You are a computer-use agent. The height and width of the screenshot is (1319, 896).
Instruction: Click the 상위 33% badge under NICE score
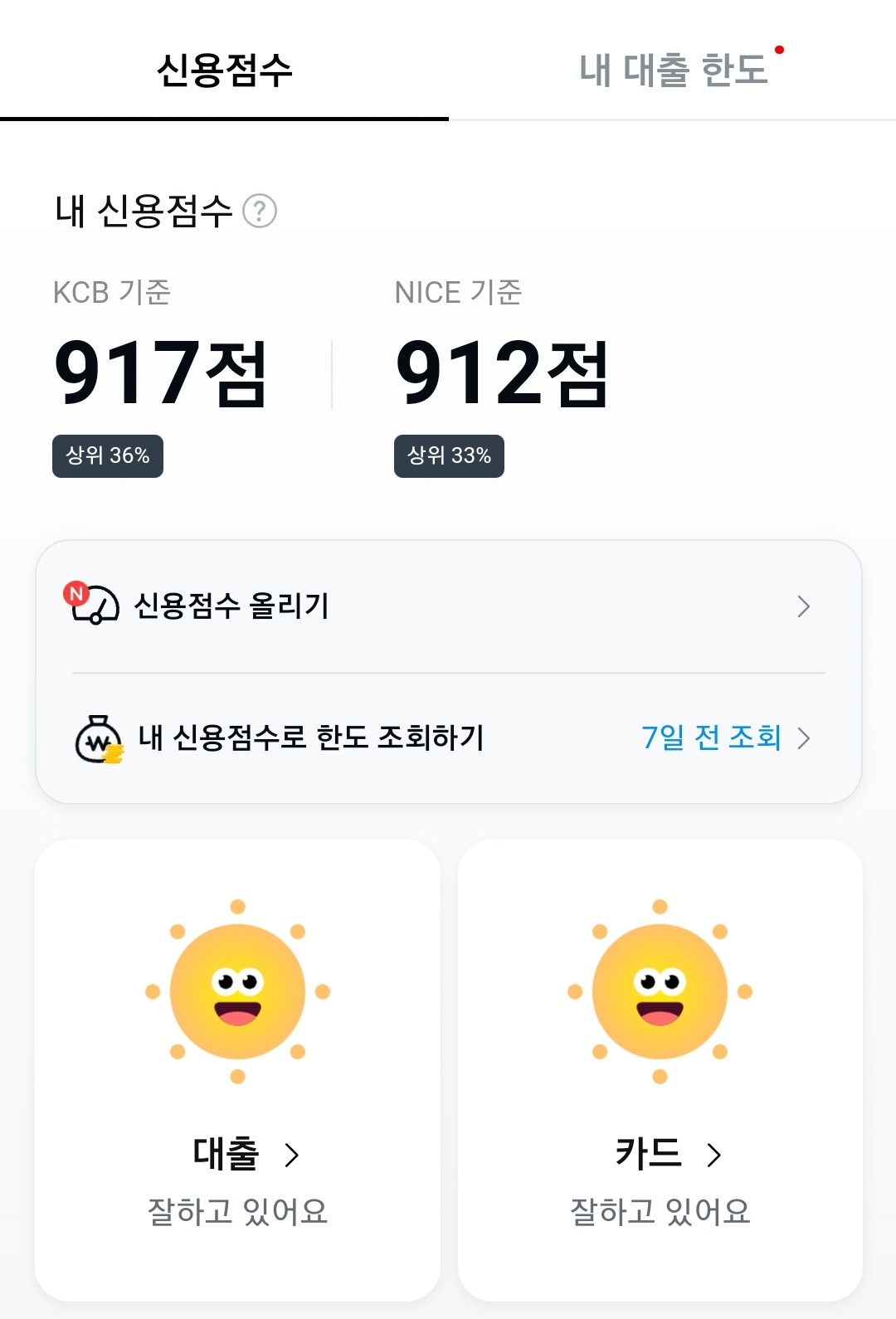(x=449, y=455)
